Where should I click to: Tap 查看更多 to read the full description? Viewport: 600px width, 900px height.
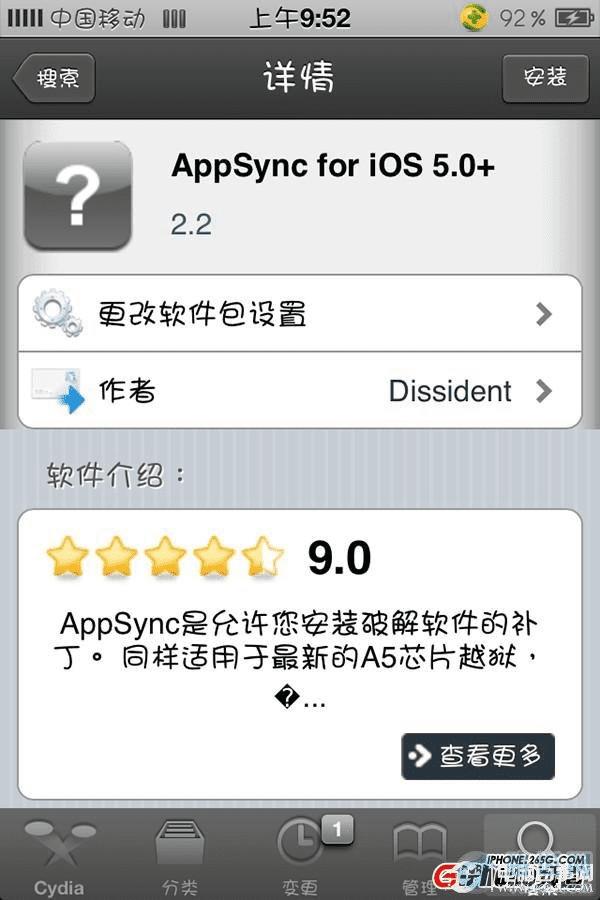(x=478, y=756)
